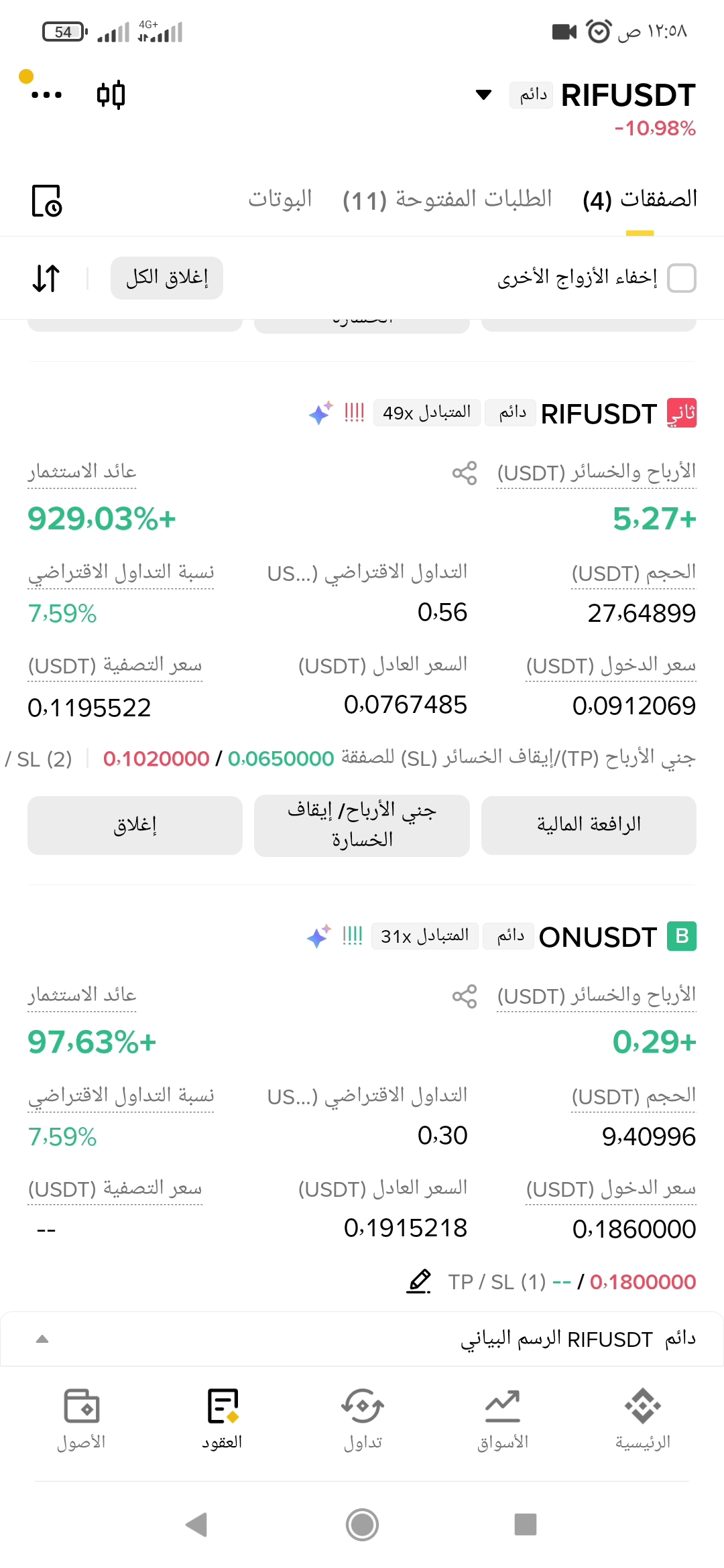Tap إغلاق to close RIFUSDT position
This screenshot has width=724, height=1568.
tap(135, 825)
